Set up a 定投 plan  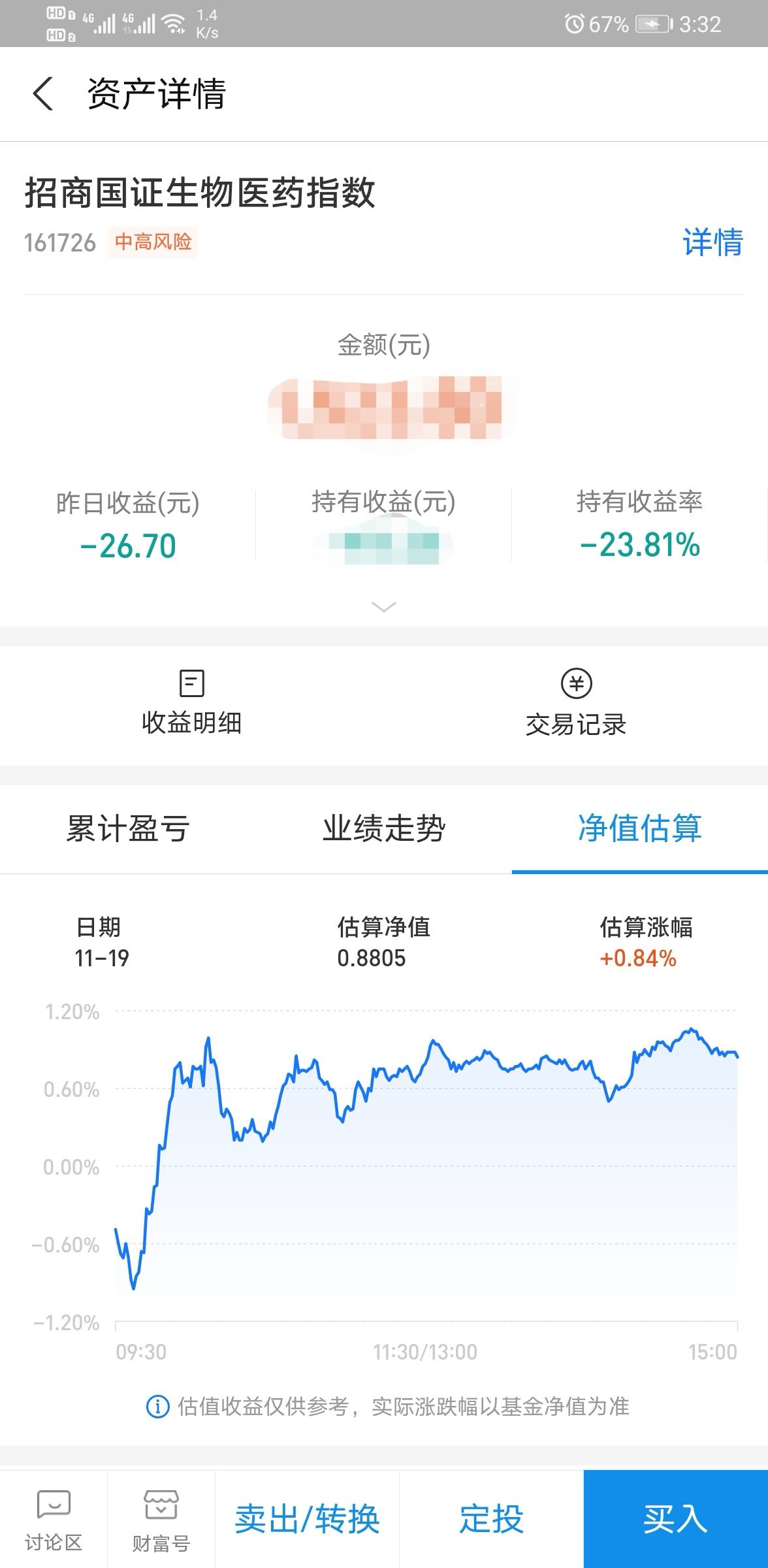491,1519
